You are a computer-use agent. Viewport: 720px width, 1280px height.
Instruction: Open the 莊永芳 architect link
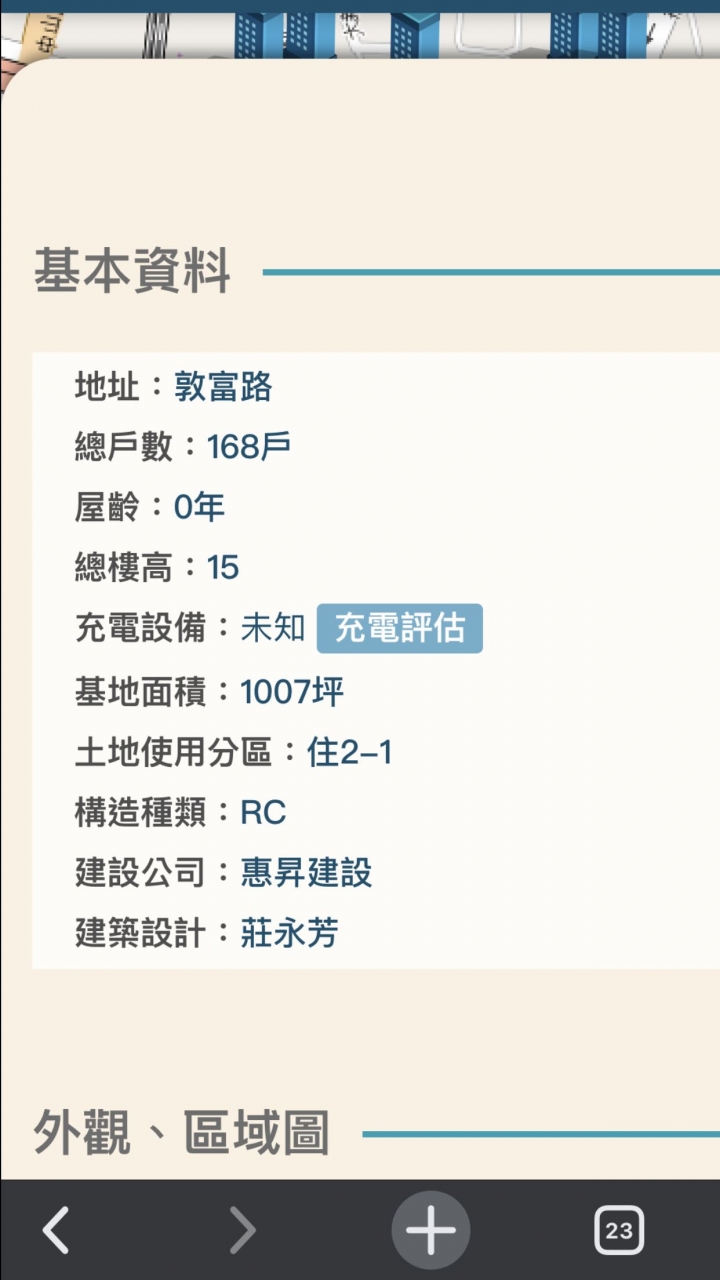point(289,933)
